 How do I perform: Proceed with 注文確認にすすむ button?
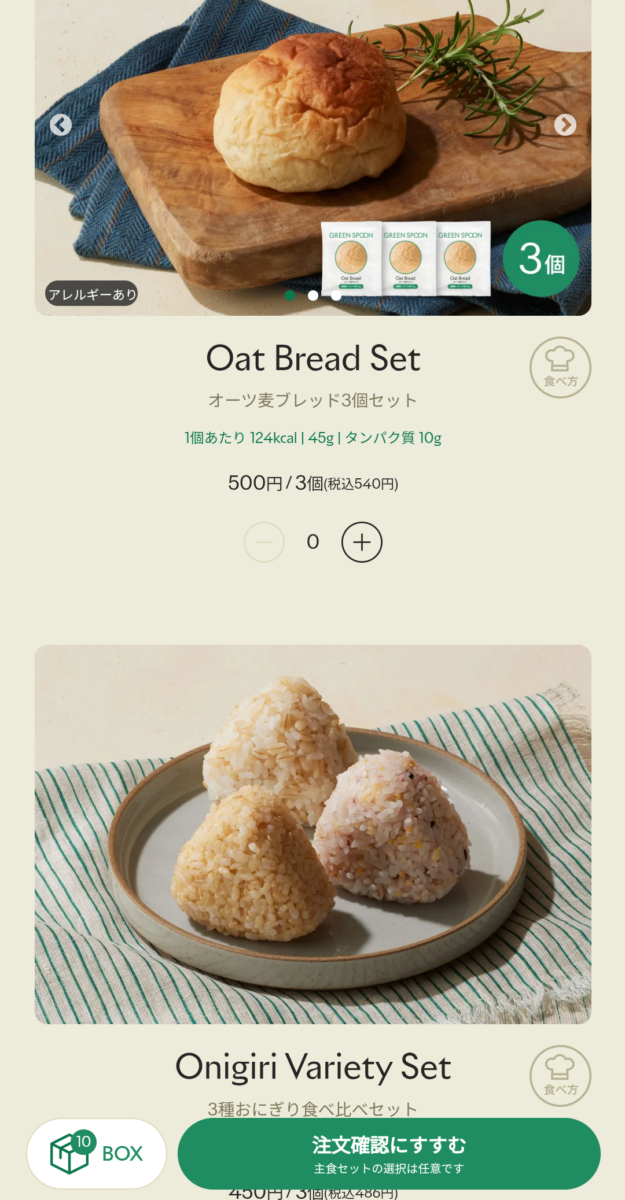(x=389, y=1153)
